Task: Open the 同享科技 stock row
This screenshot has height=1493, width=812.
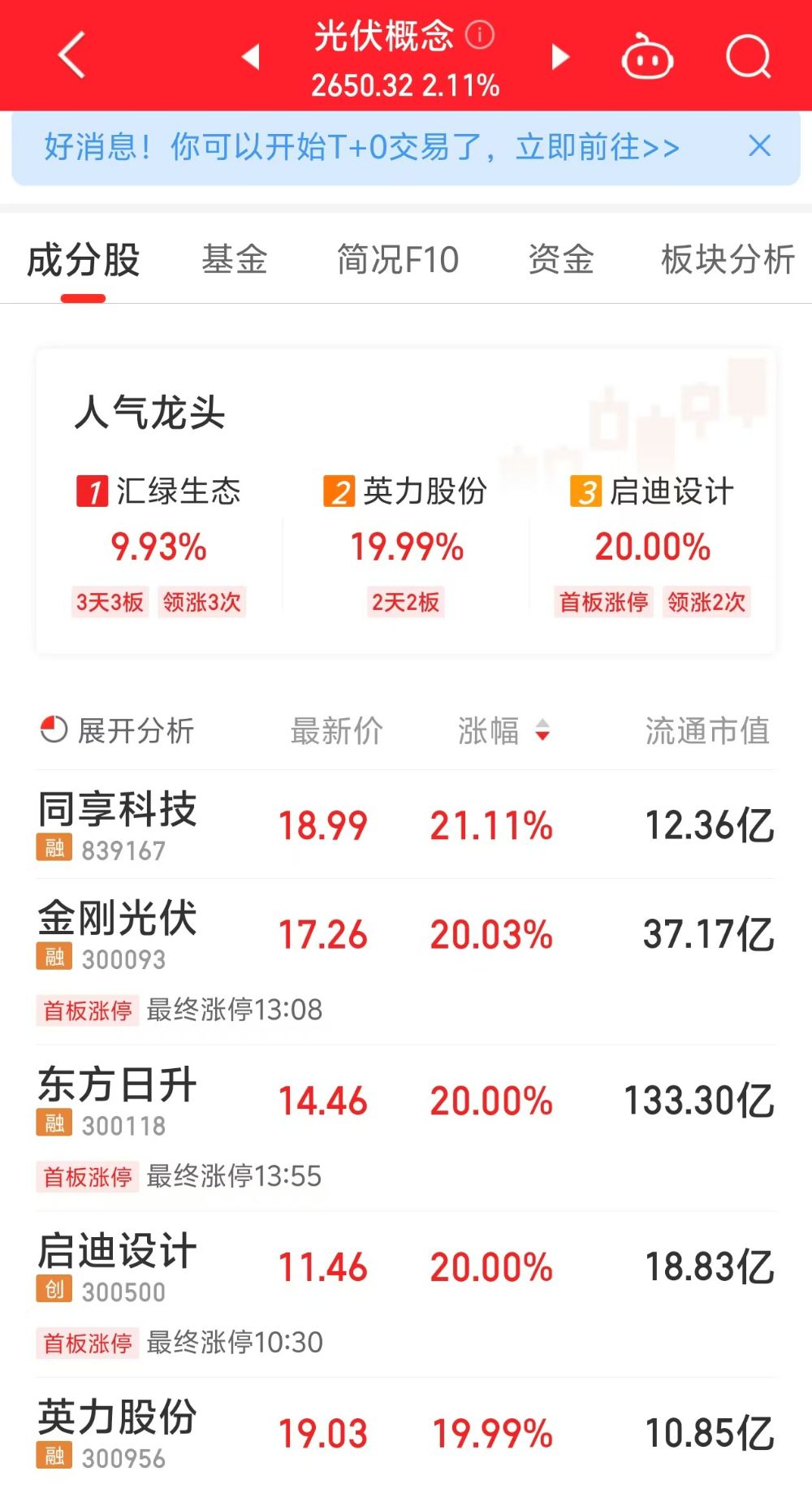Action: coord(406,825)
